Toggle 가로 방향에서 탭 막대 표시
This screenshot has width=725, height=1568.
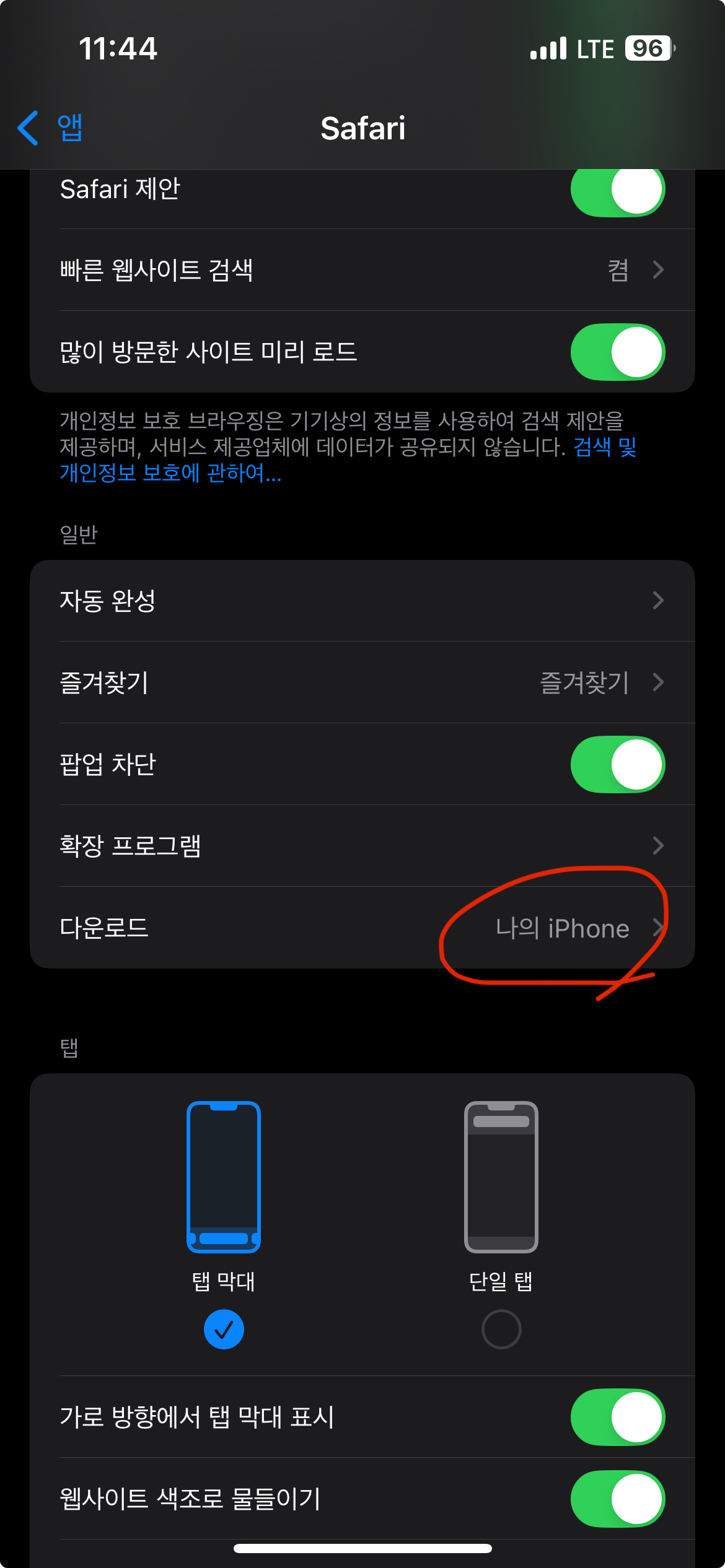[617, 1417]
